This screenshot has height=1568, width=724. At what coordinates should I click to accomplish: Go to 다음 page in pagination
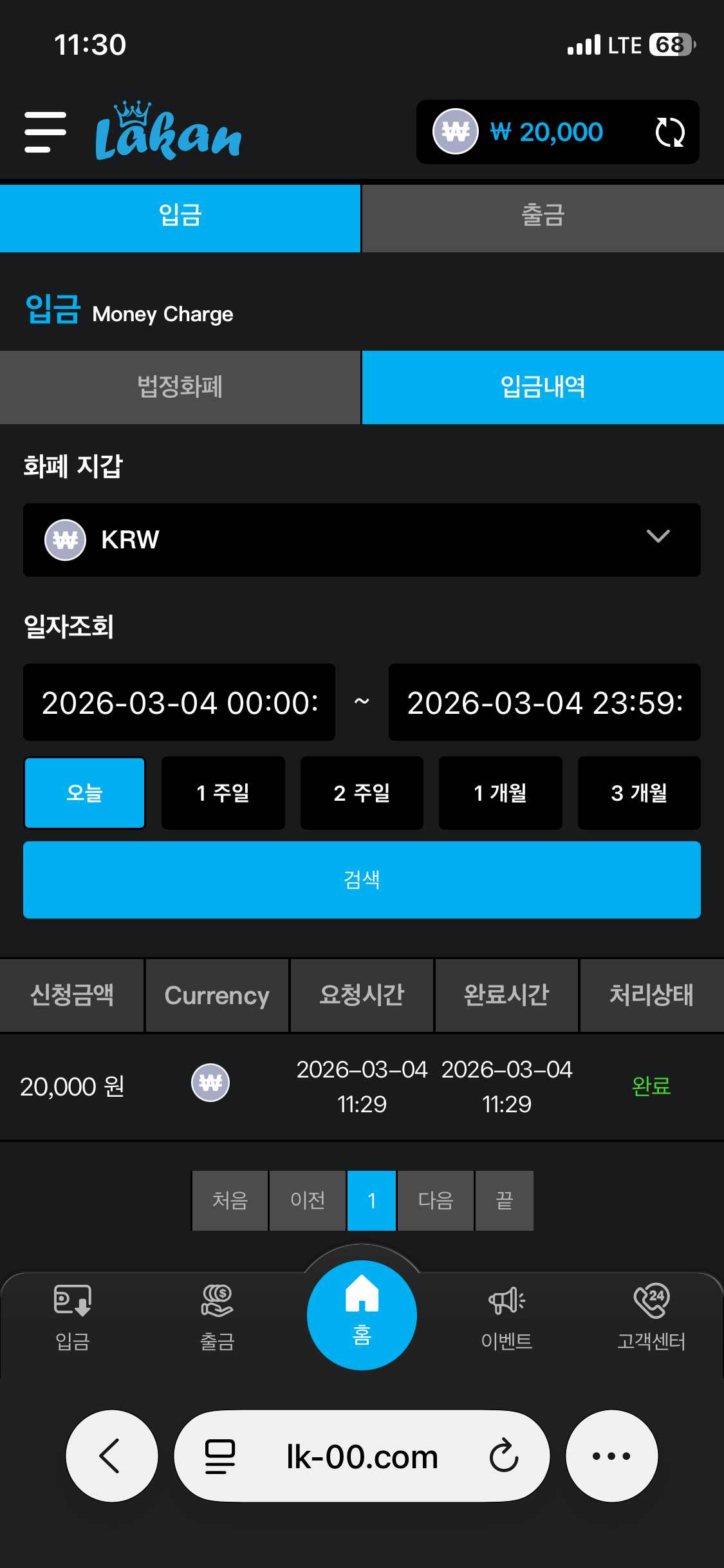[436, 1200]
